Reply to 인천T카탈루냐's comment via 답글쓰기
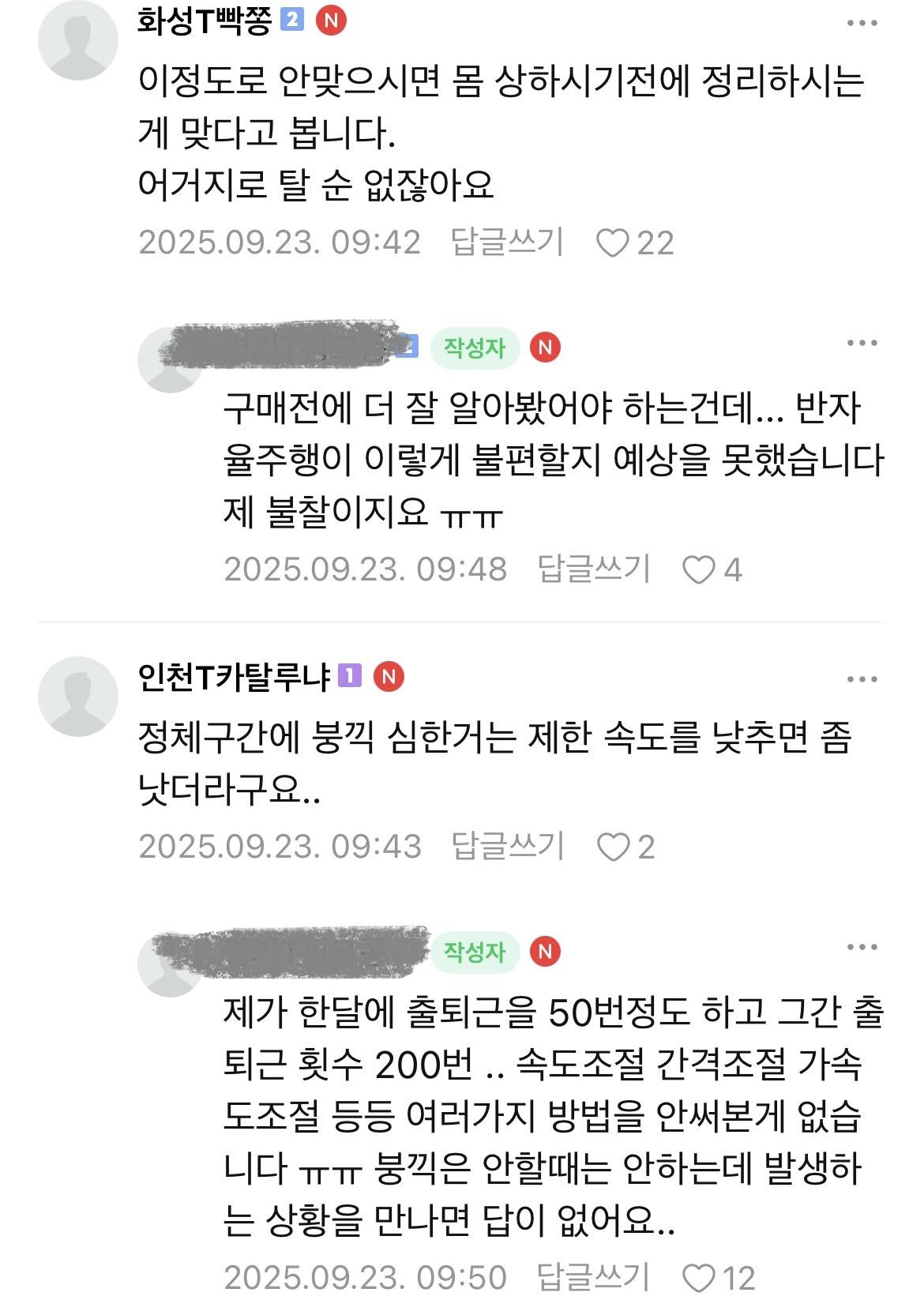 coord(507,847)
